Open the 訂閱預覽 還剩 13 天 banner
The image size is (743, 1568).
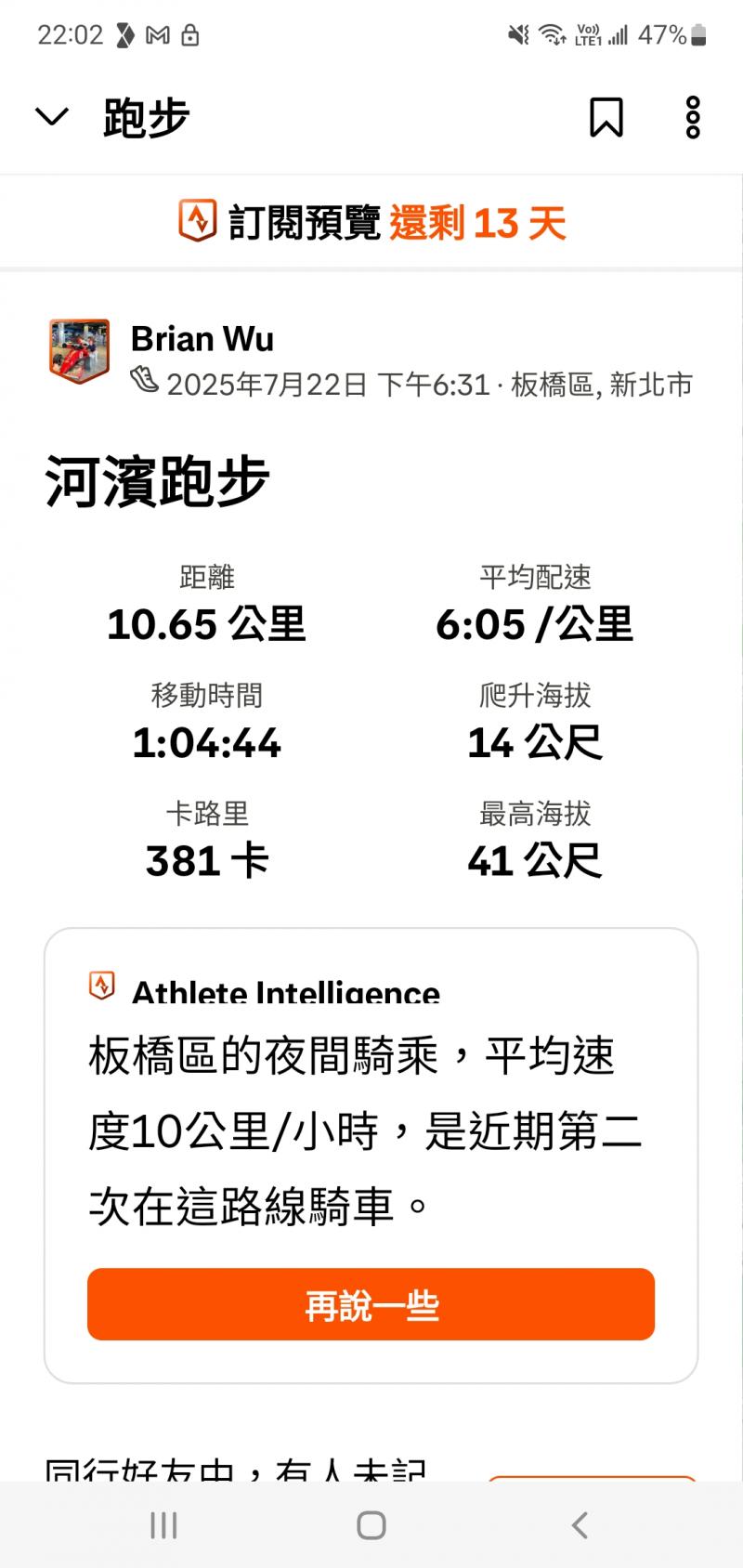pos(371,223)
